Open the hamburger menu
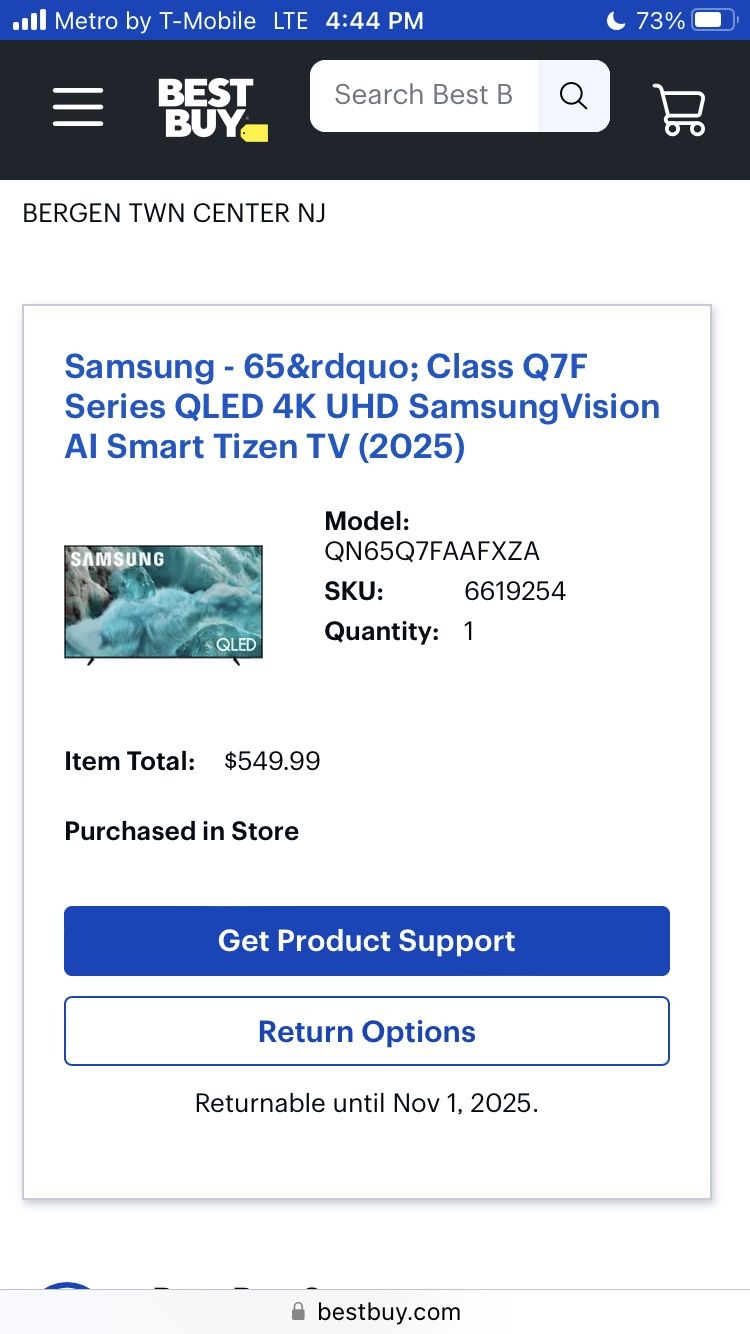This screenshot has width=750, height=1334. [78, 107]
